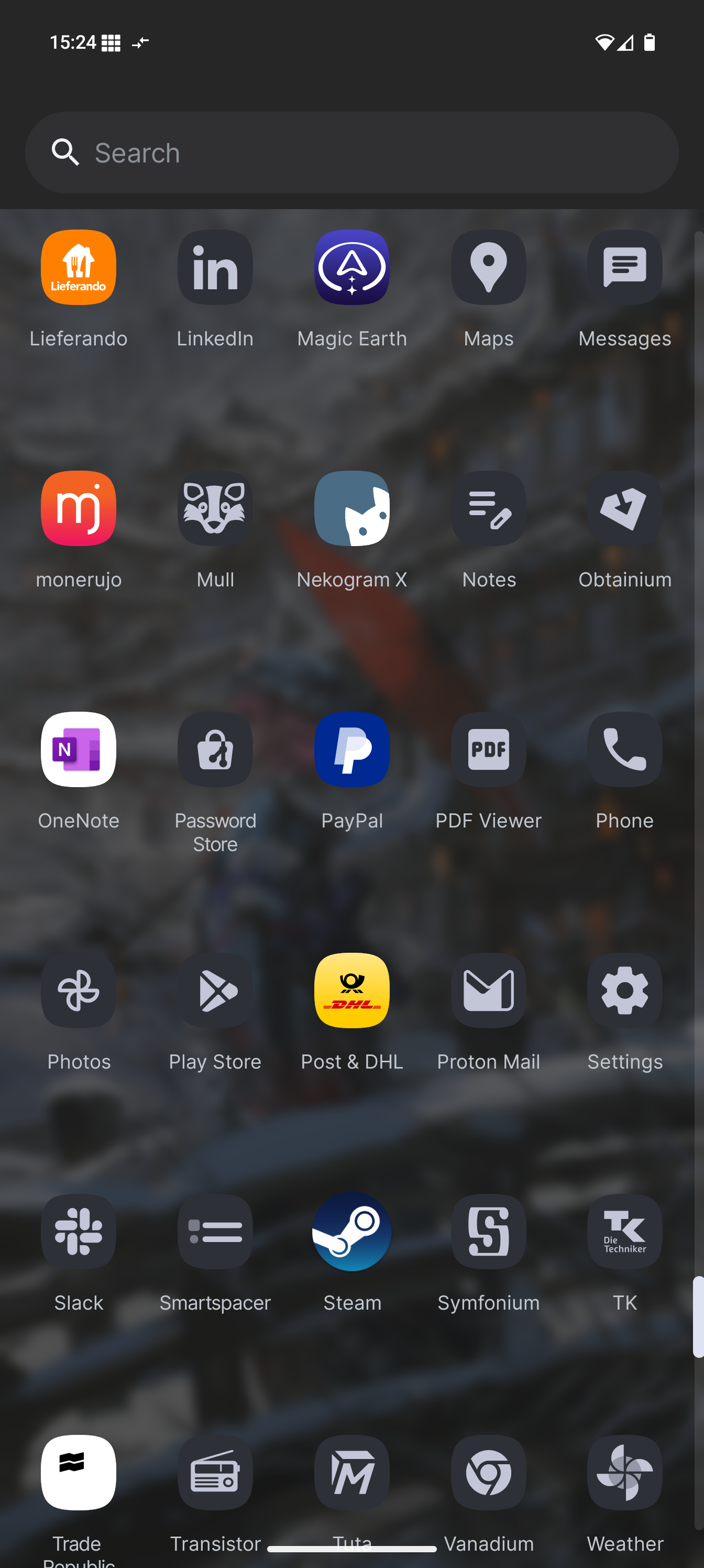This screenshot has height=1568, width=704.
Task: Open the Lieferando app
Action: coord(79,267)
